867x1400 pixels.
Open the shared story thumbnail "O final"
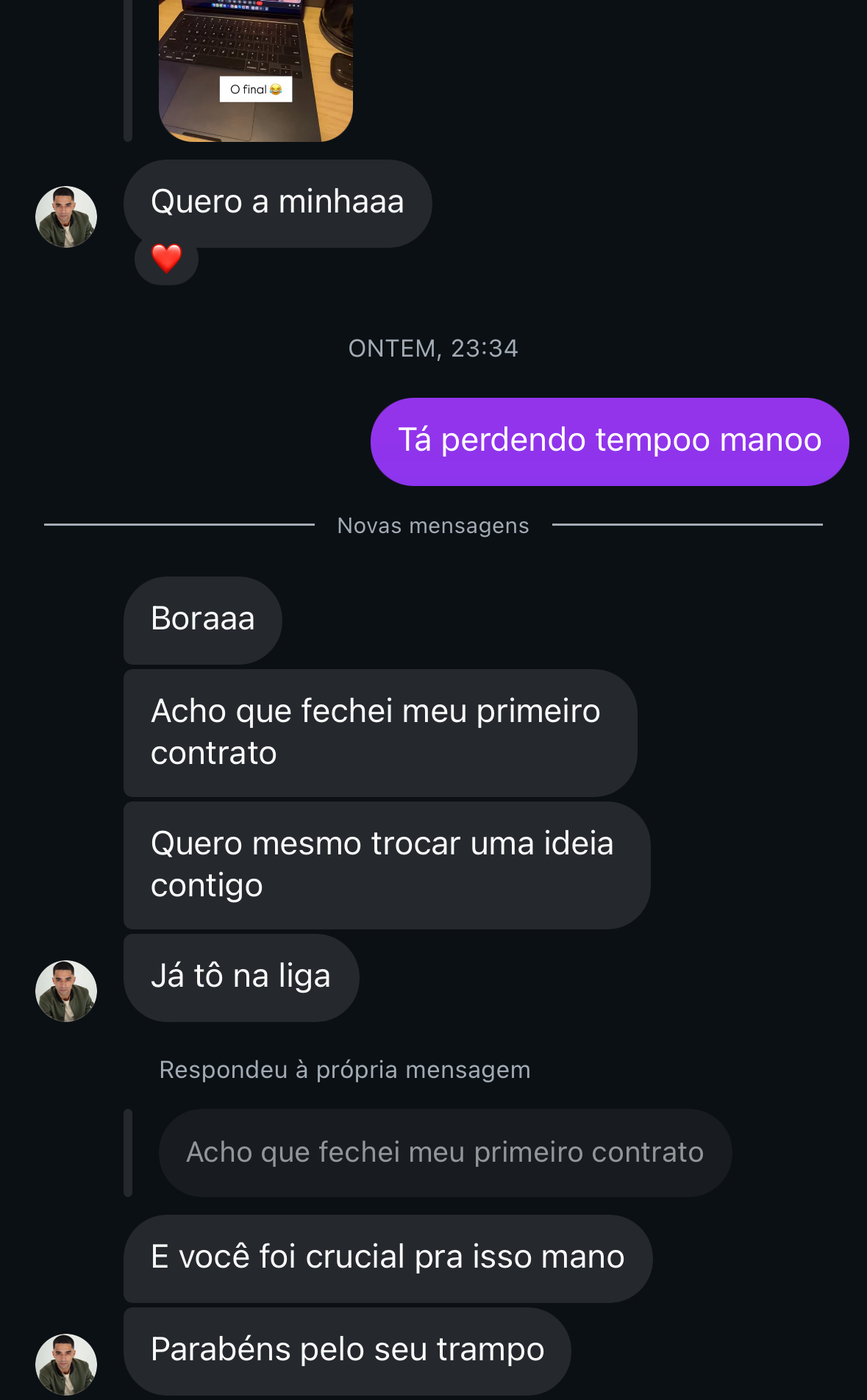pos(256,71)
